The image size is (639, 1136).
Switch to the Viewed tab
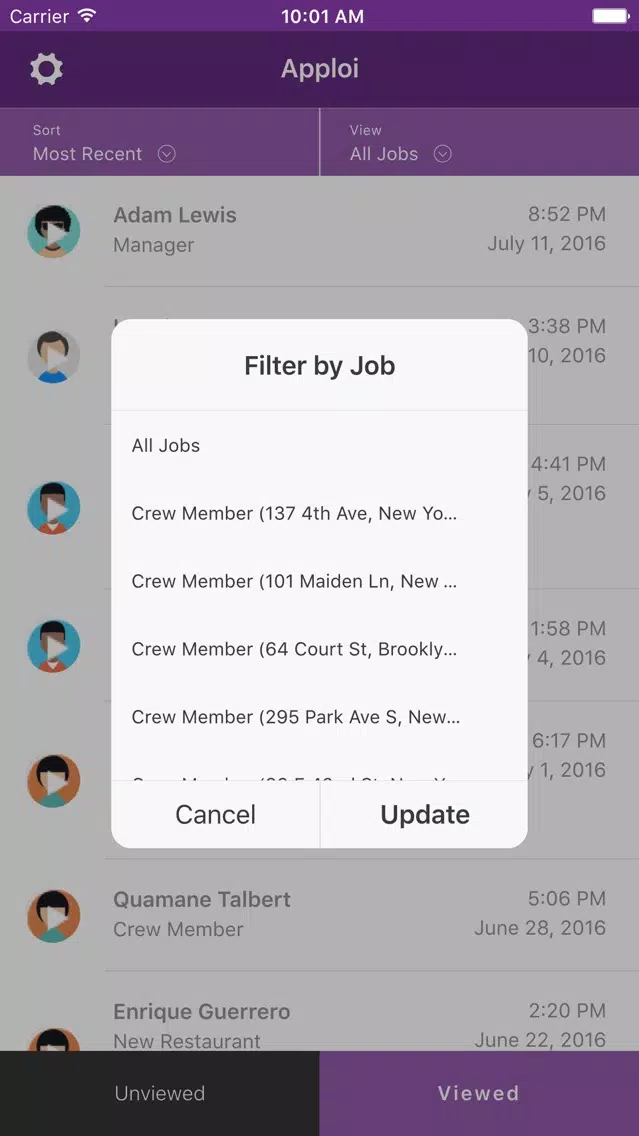(x=478, y=1093)
